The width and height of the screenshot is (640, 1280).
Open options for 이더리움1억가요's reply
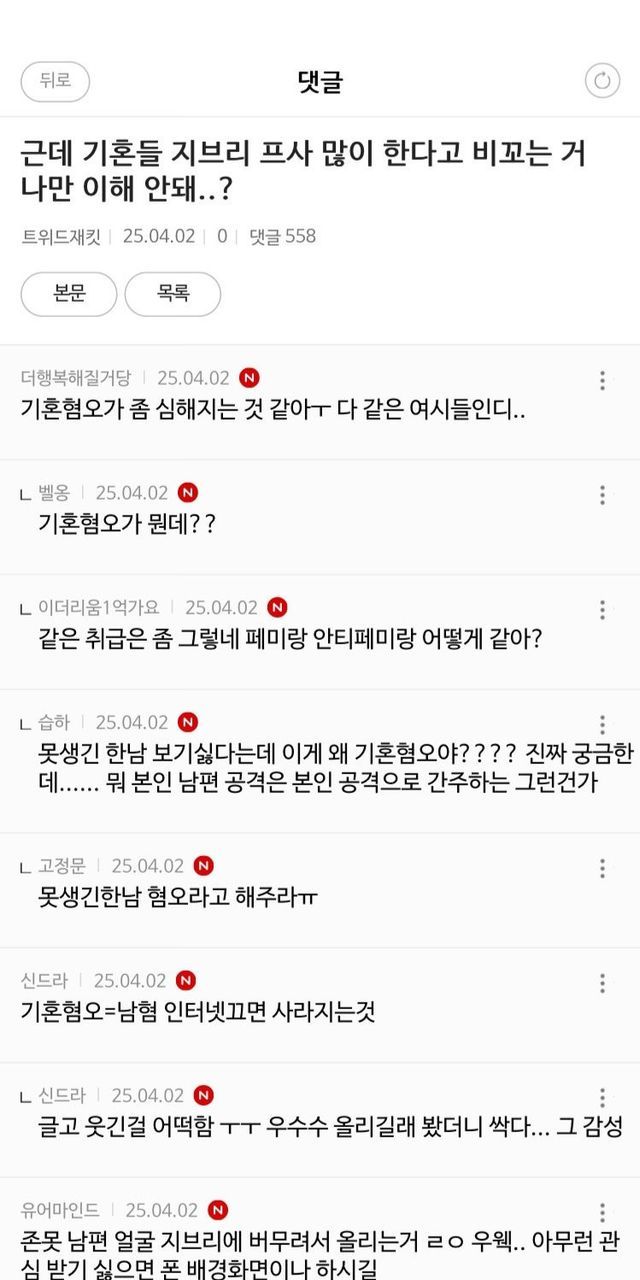[x=602, y=610]
